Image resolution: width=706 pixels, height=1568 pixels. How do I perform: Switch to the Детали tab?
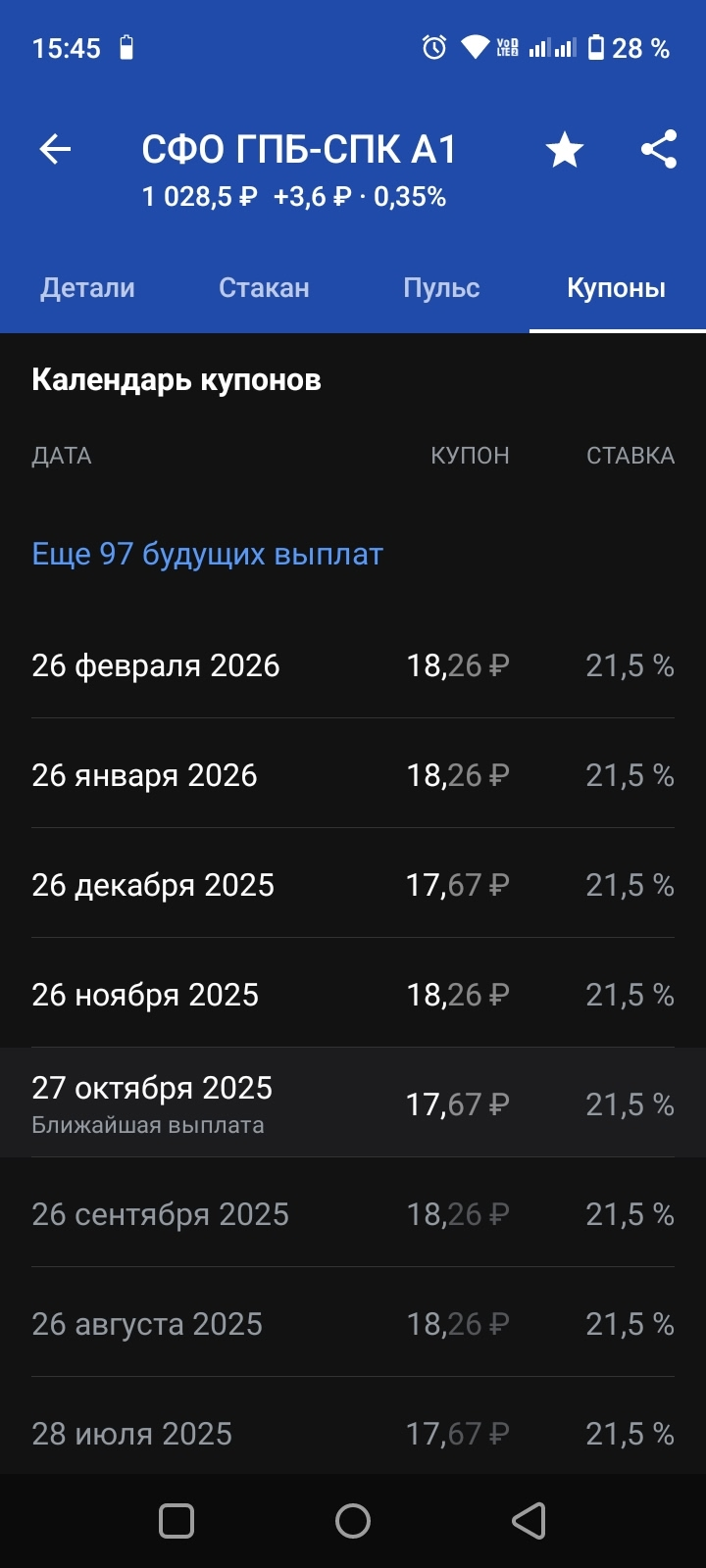pyautogui.click(x=87, y=288)
